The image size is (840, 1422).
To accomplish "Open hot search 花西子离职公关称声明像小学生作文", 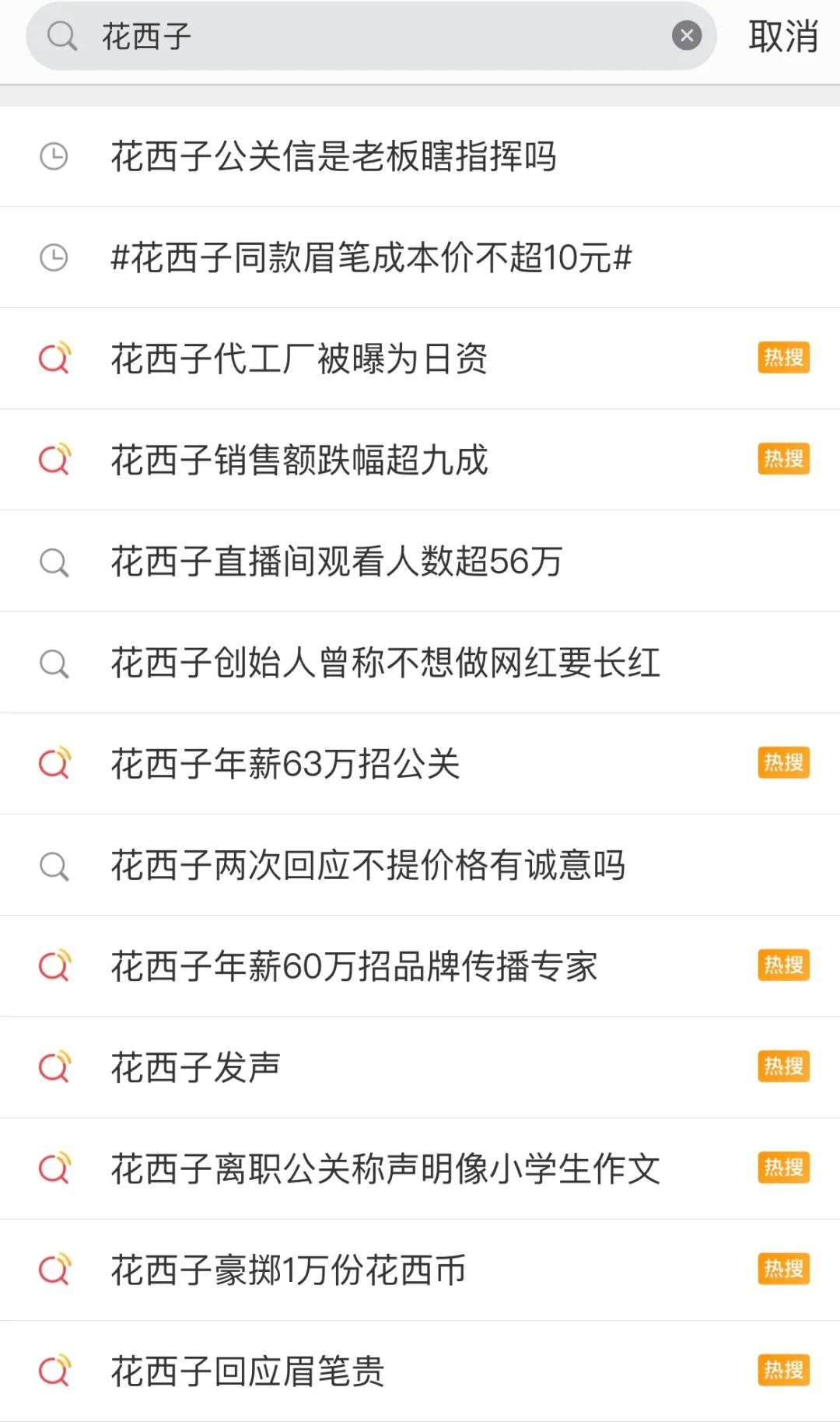I will [385, 1168].
